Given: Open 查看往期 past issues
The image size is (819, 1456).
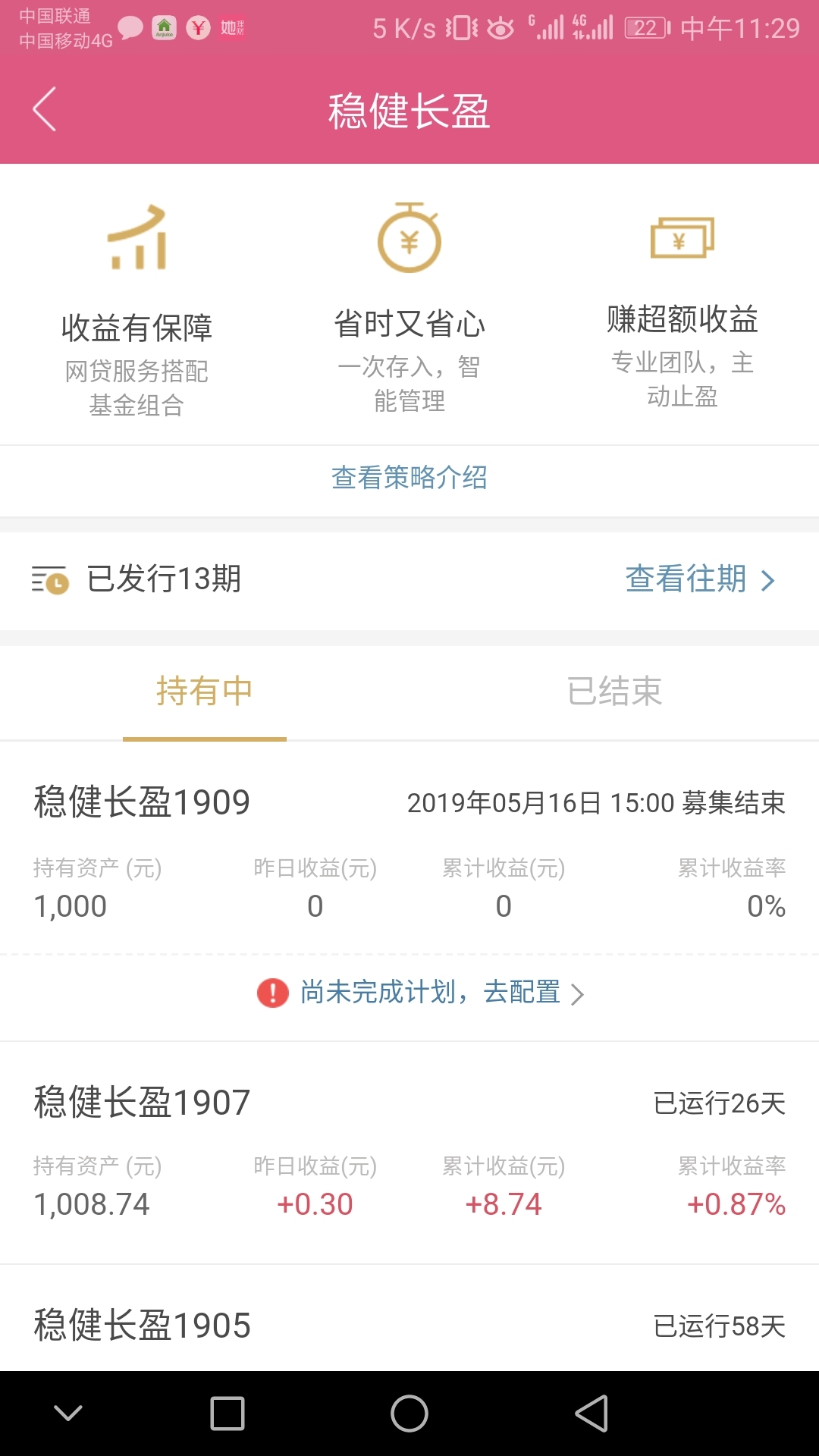Looking at the screenshot, I should 700,579.
